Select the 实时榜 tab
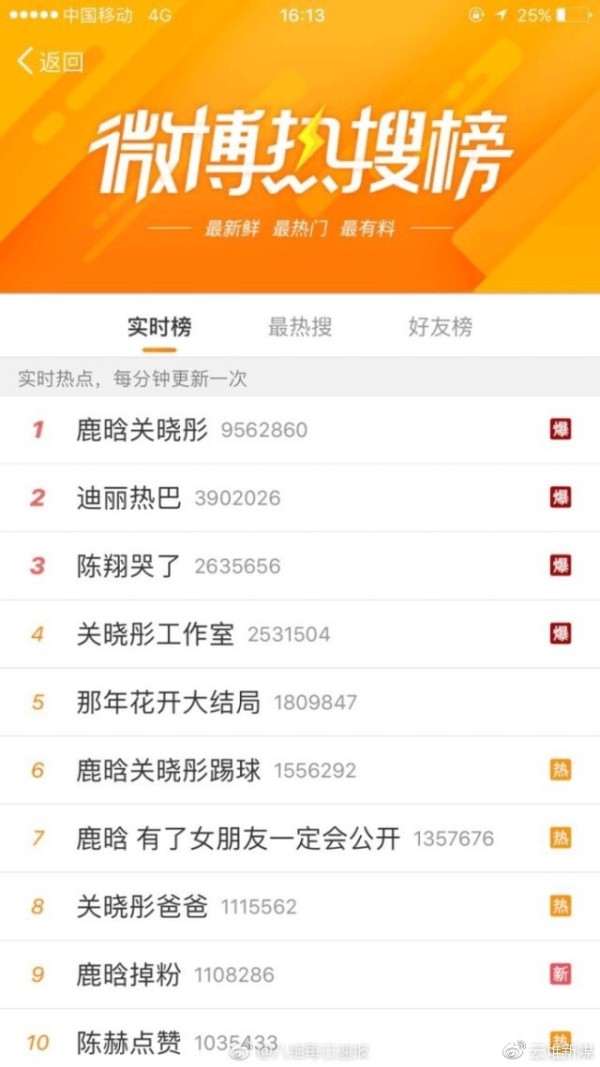Viewport: 600px width, 1067px height. pos(160,327)
